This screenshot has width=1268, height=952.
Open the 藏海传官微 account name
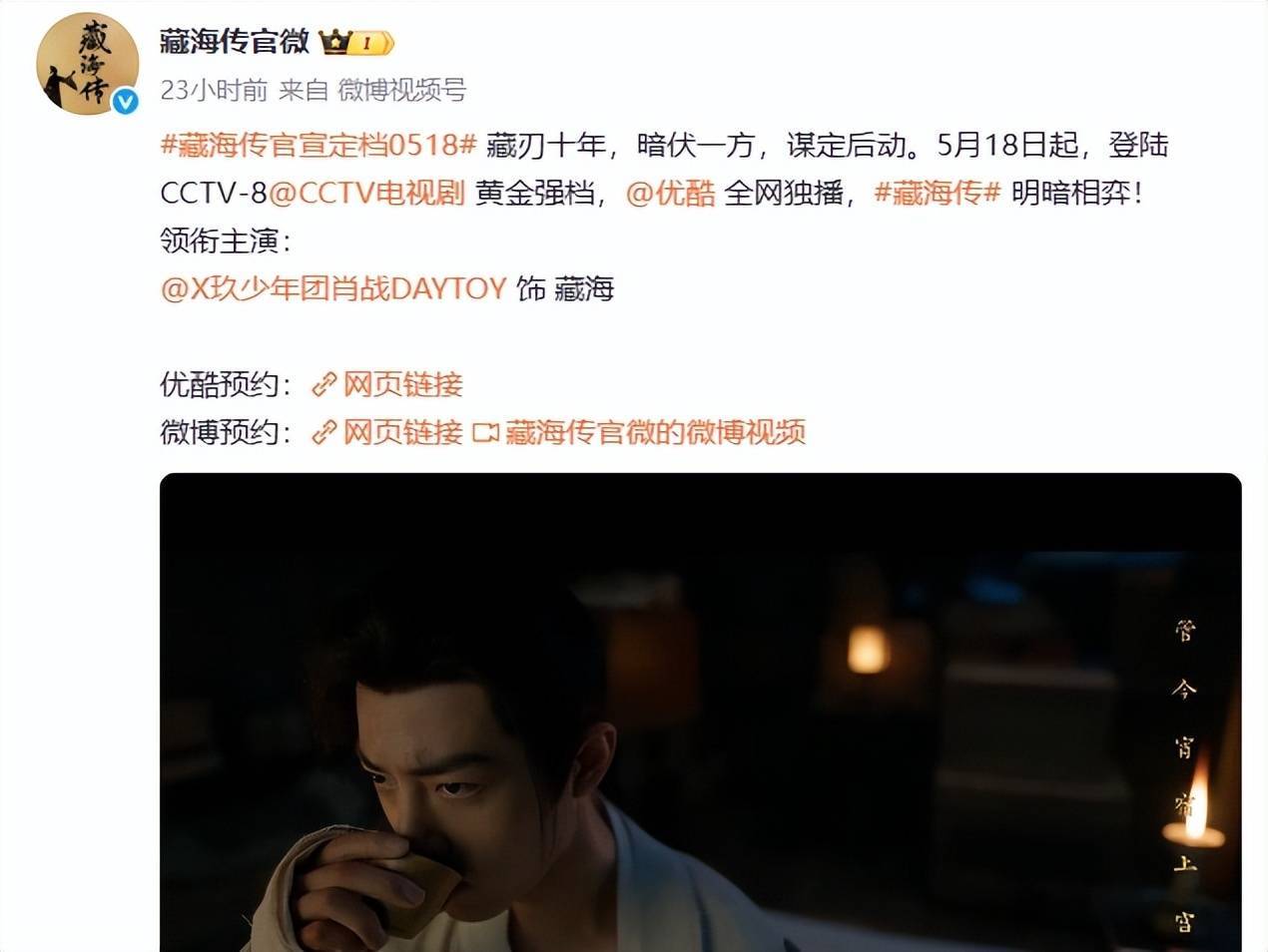click(x=235, y=41)
